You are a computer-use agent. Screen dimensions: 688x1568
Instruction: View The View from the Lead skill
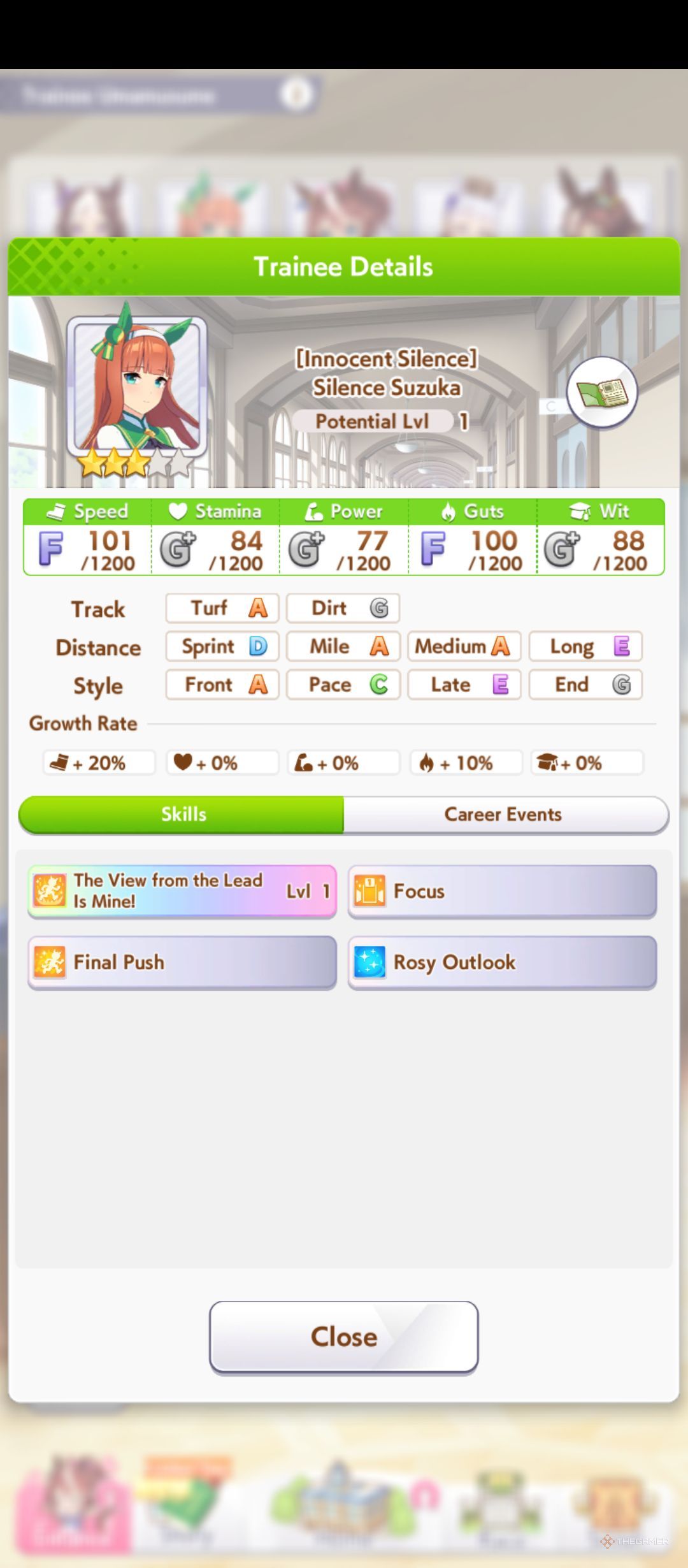[182, 890]
